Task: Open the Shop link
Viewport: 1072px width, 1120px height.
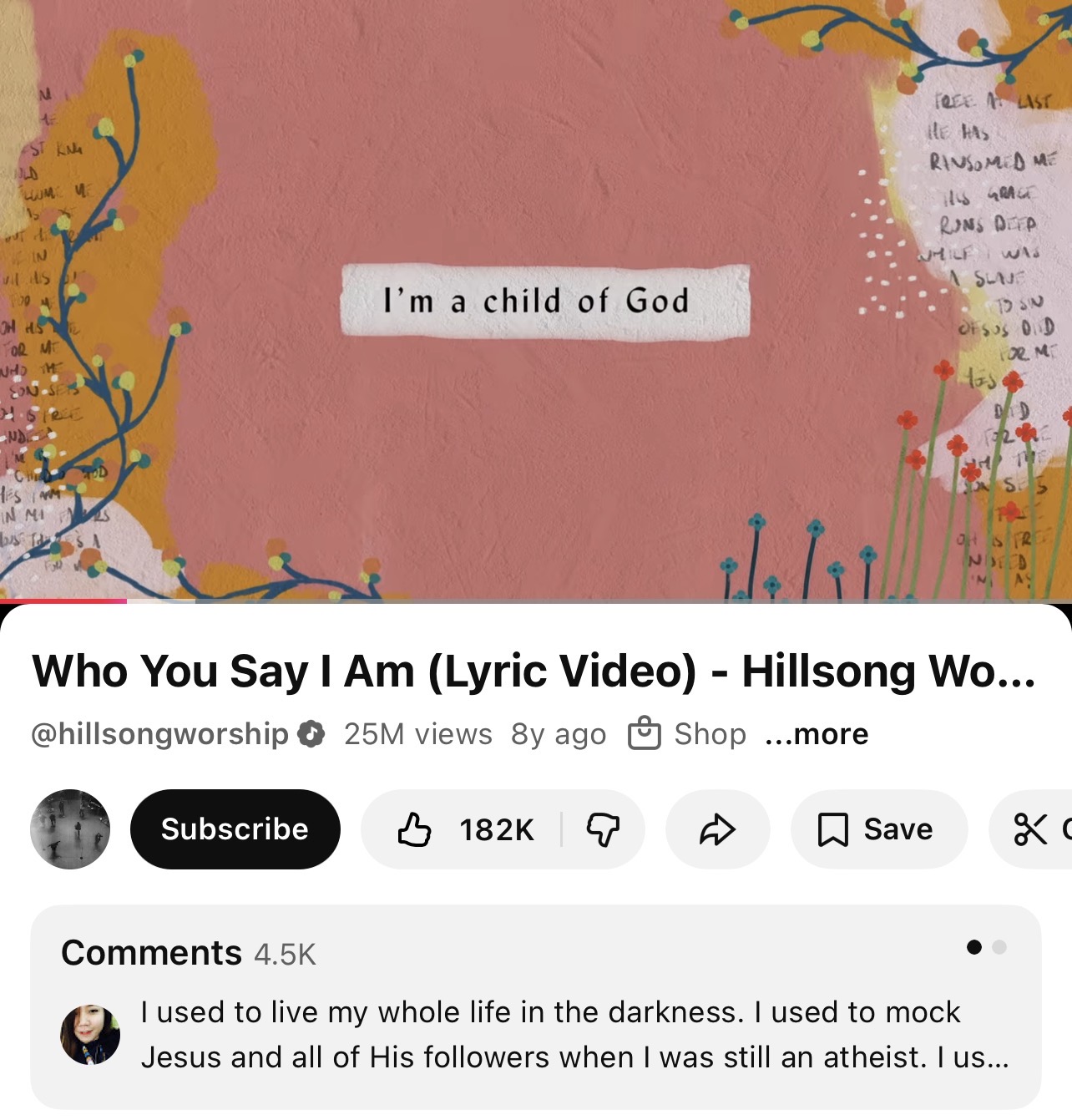Action: (688, 734)
